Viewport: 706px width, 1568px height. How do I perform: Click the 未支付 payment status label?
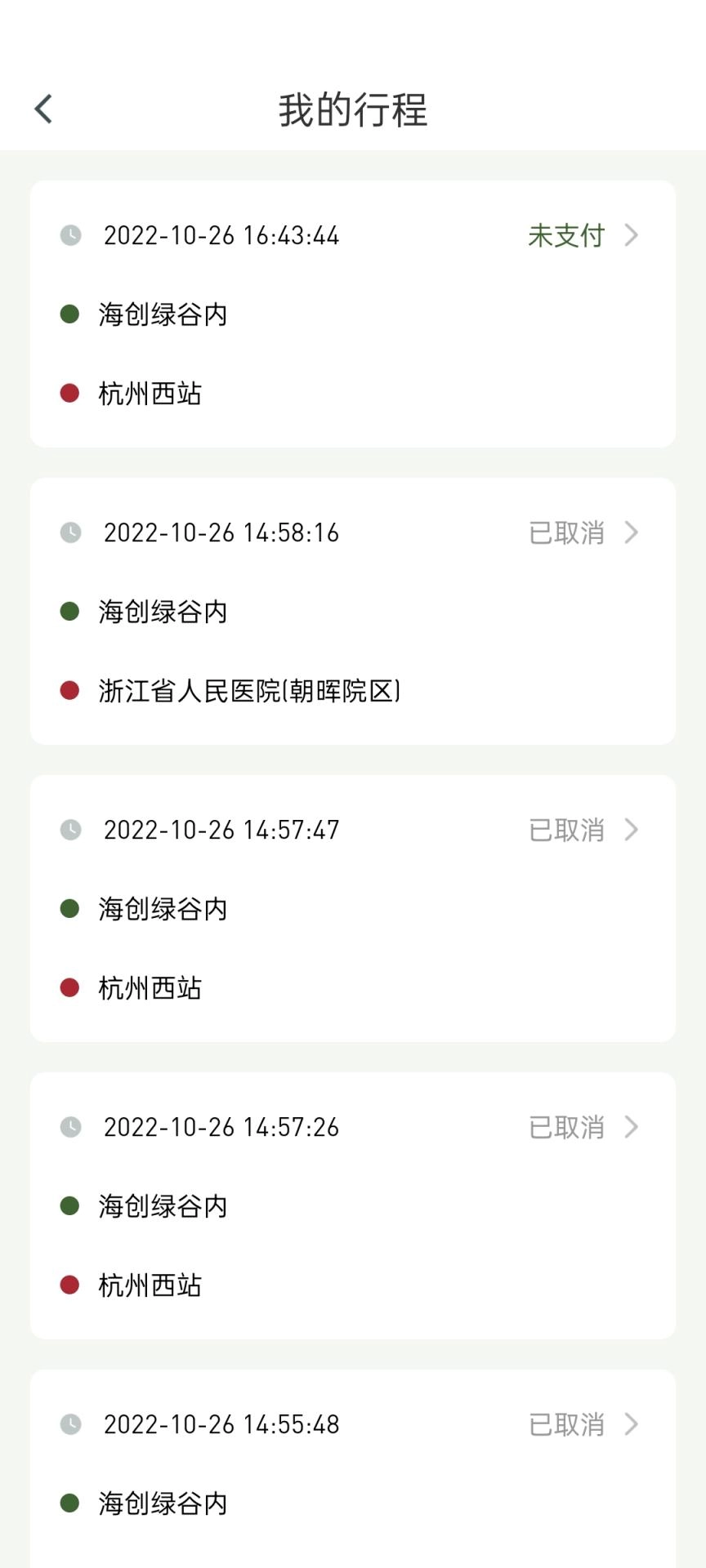pyautogui.click(x=565, y=235)
